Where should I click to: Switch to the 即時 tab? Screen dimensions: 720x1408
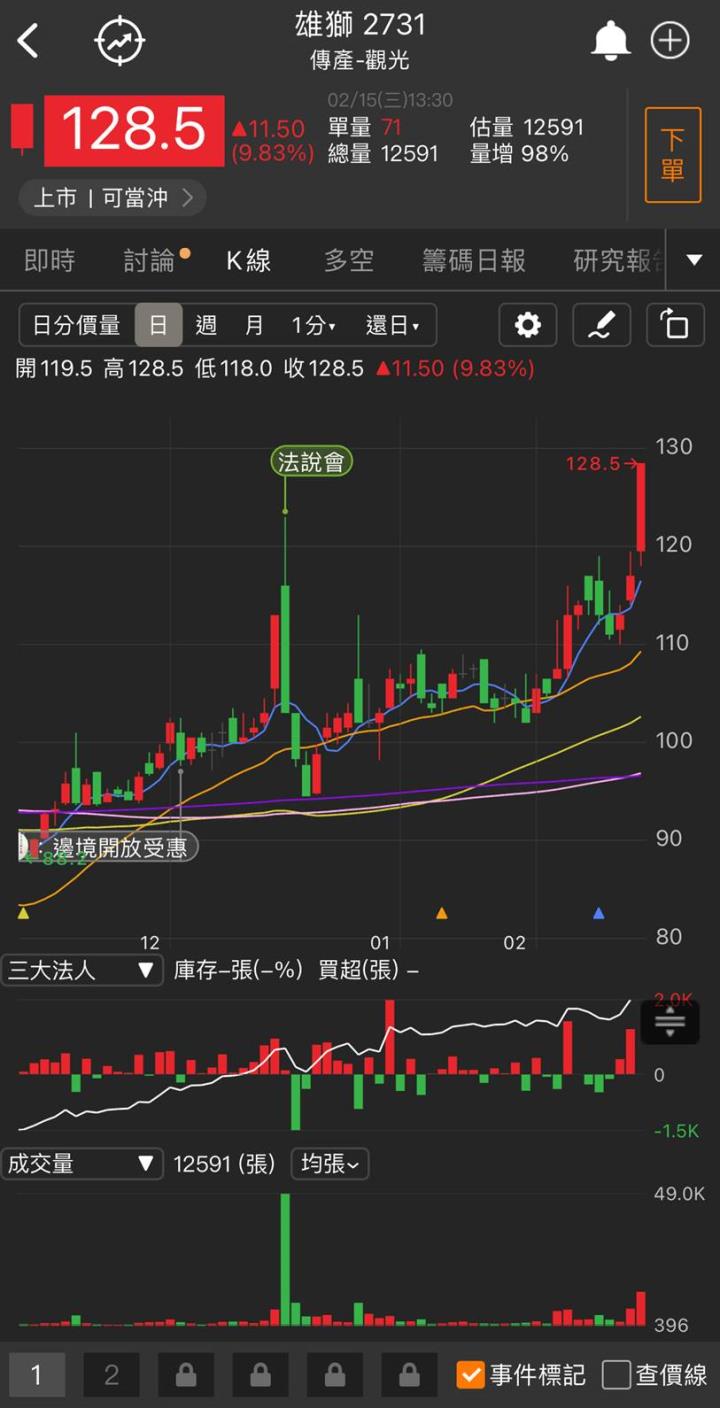tap(49, 261)
